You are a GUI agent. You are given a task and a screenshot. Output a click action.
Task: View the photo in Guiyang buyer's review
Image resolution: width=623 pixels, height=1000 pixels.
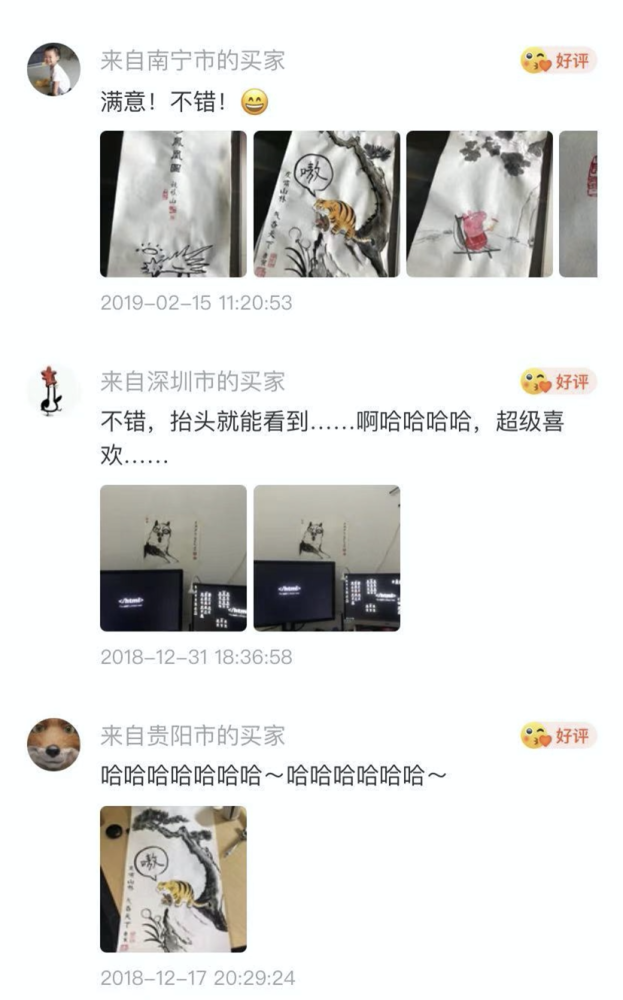(173, 879)
